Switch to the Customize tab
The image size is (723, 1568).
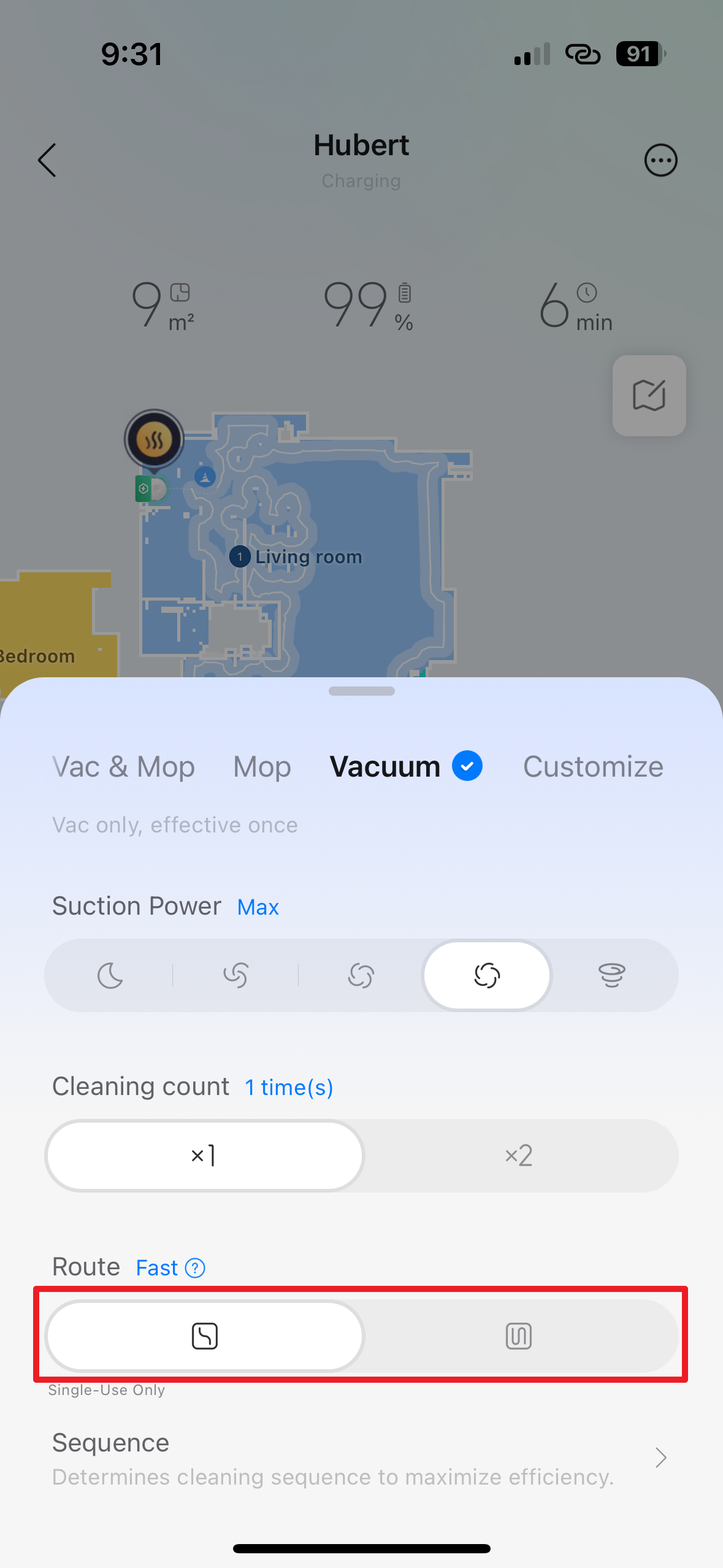coord(593,767)
